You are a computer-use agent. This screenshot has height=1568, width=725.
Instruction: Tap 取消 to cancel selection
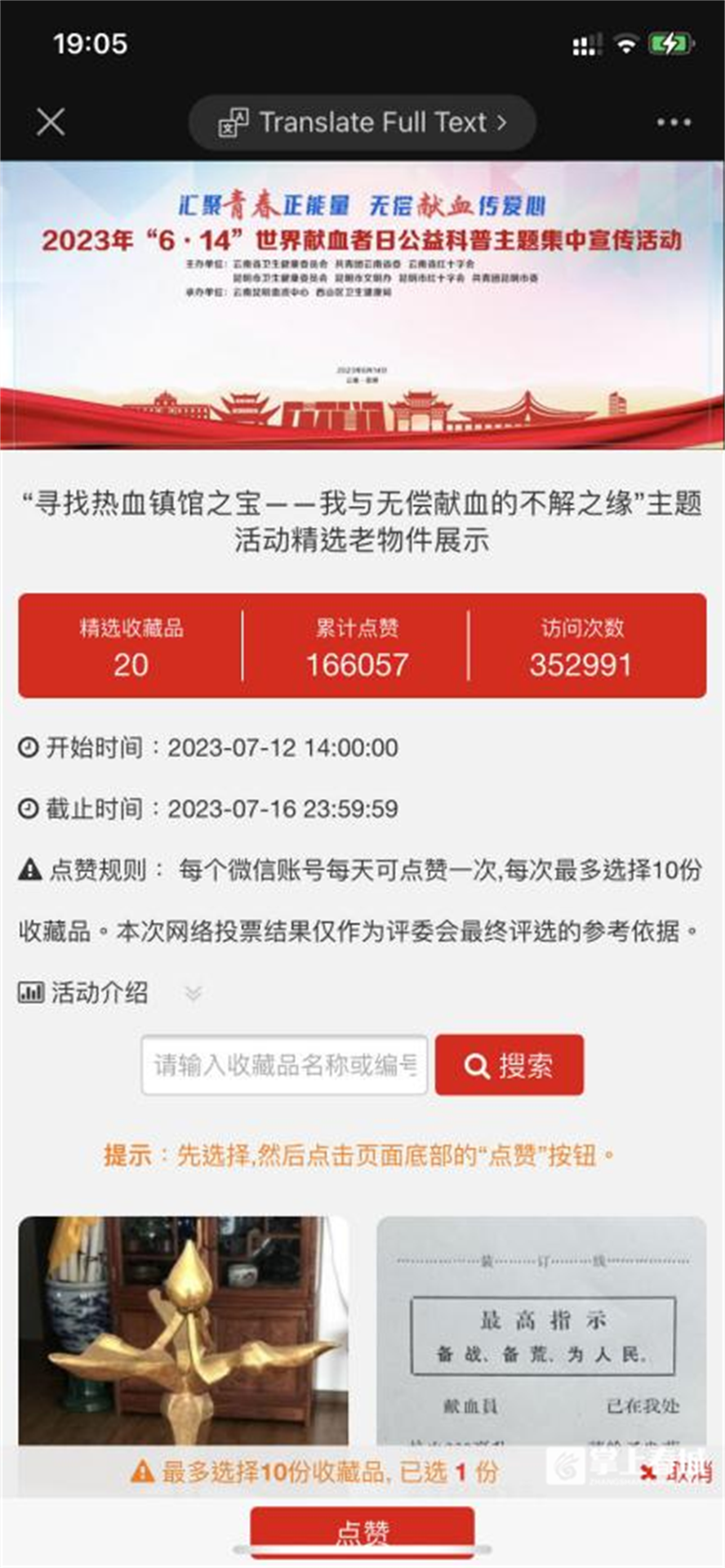coord(679,1472)
